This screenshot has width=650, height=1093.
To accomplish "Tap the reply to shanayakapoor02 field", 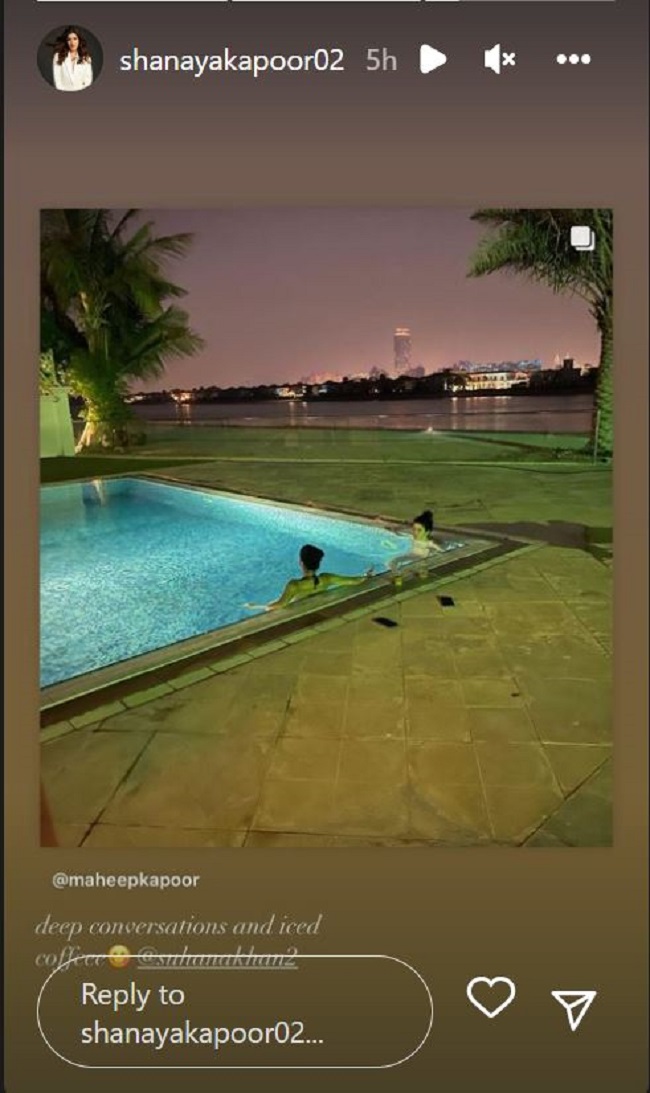I will 234,1013.
